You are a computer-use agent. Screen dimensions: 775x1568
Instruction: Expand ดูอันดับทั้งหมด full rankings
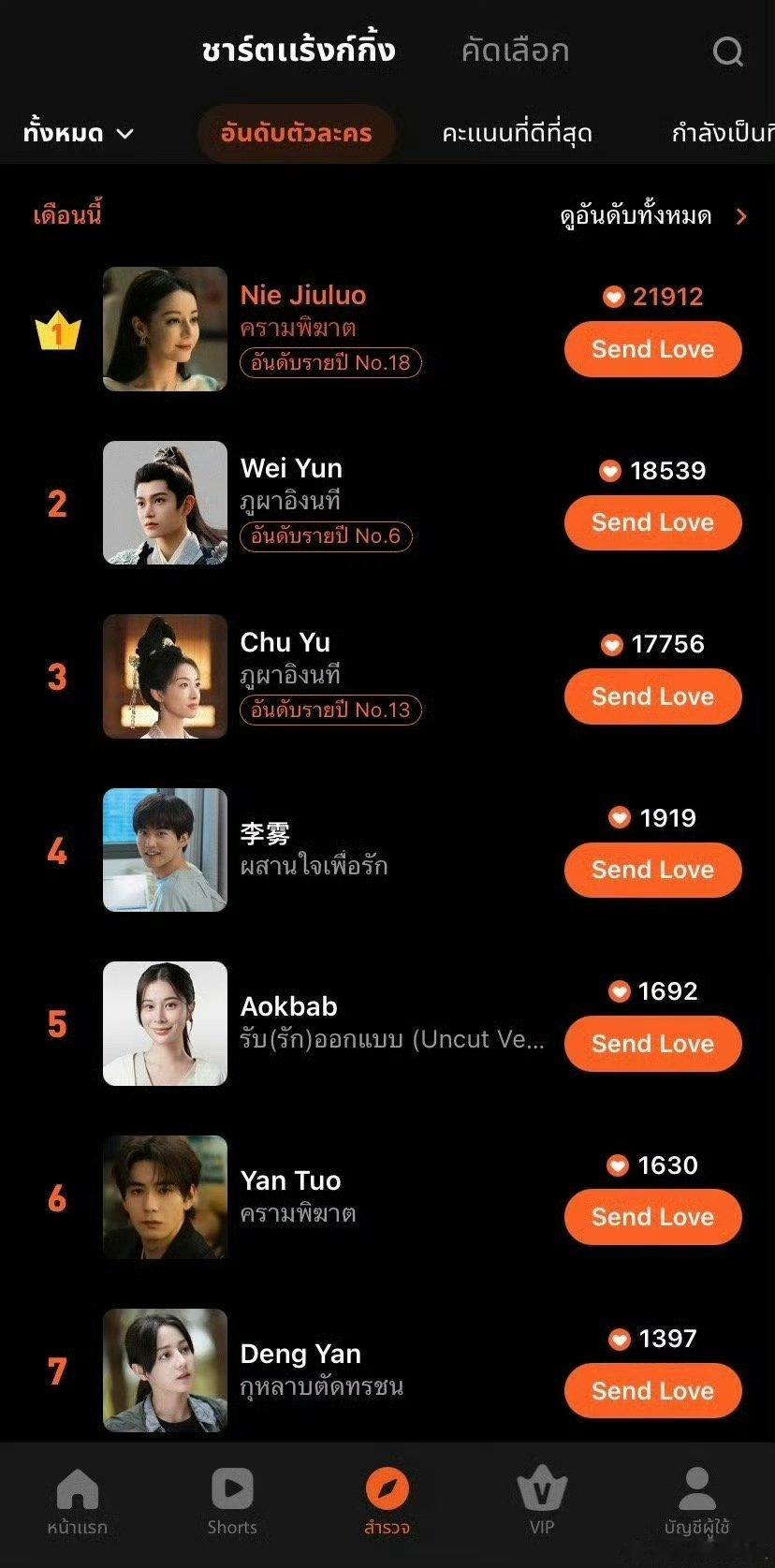636,215
